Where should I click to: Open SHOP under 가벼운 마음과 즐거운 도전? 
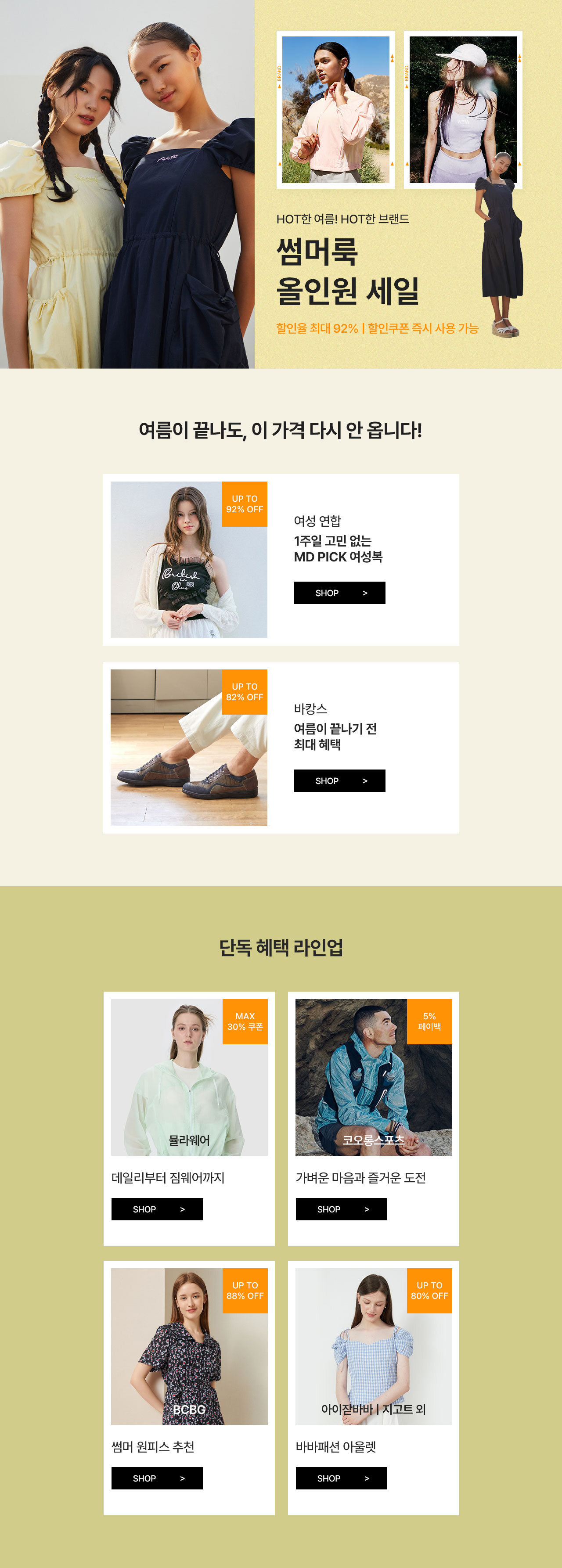pyautogui.click(x=341, y=1209)
